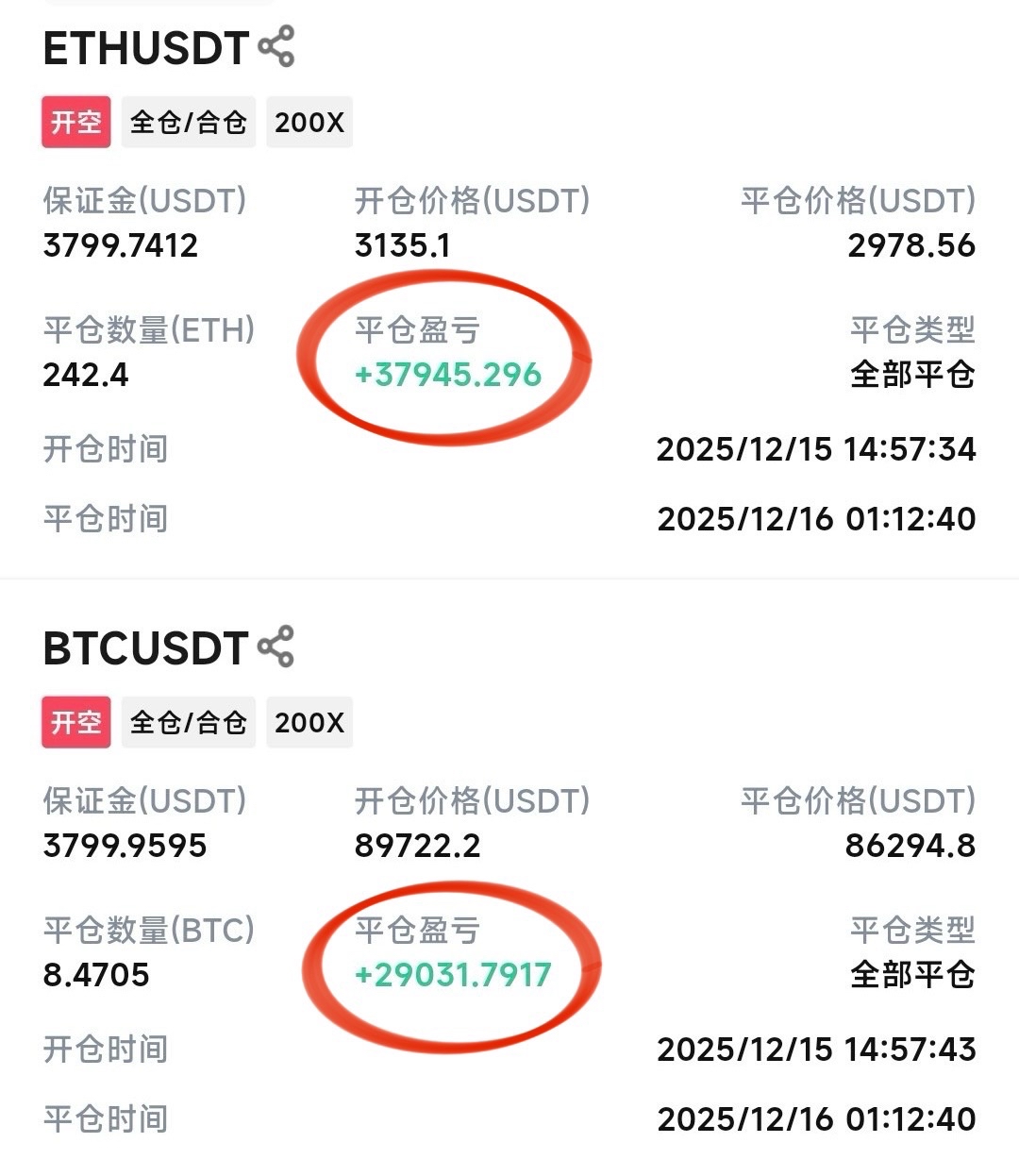Click the 平仓数量 value 8.4705 BTC

(x=94, y=976)
